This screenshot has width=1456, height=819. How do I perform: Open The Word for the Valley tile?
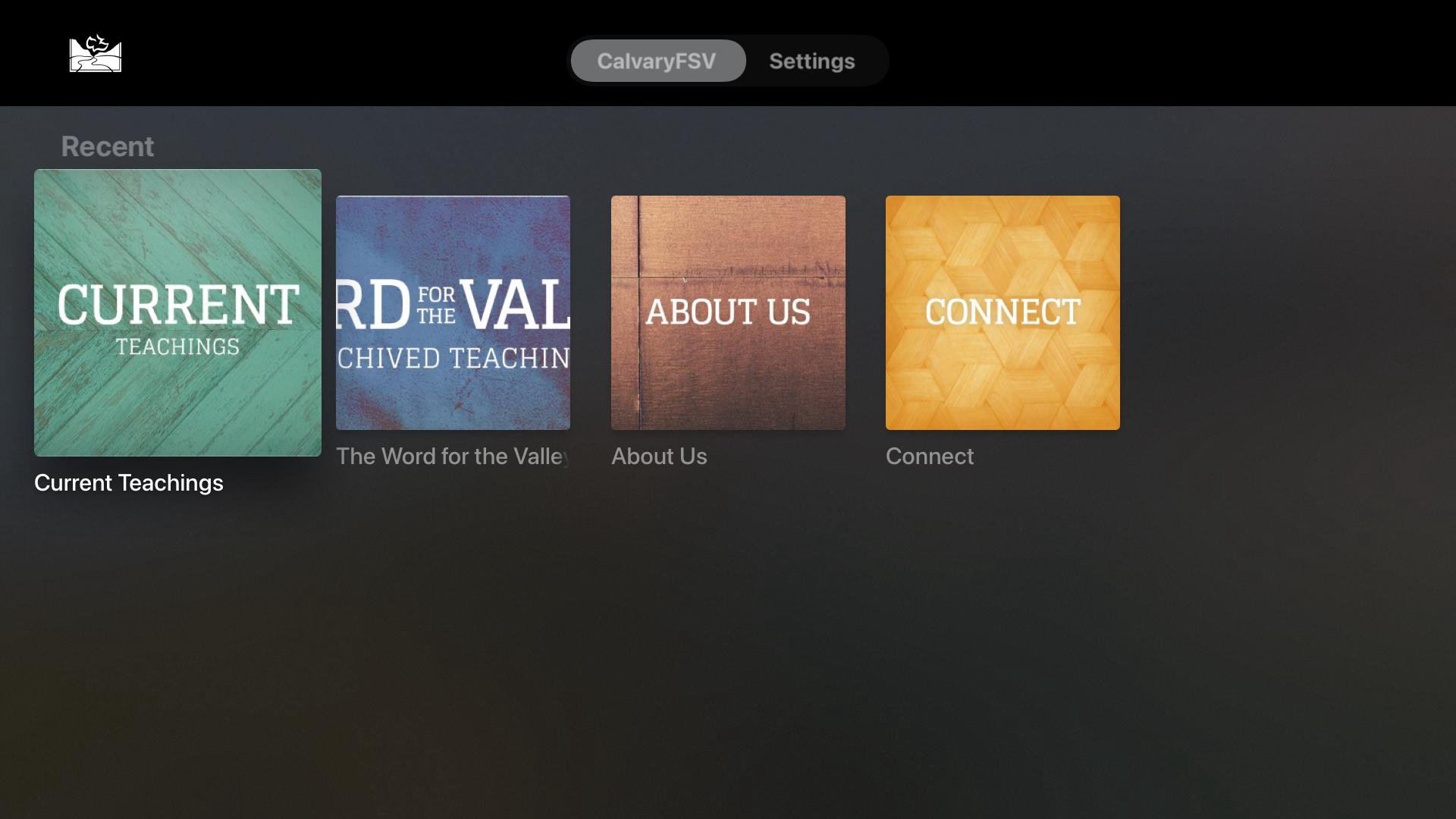[x=453, y=312]
